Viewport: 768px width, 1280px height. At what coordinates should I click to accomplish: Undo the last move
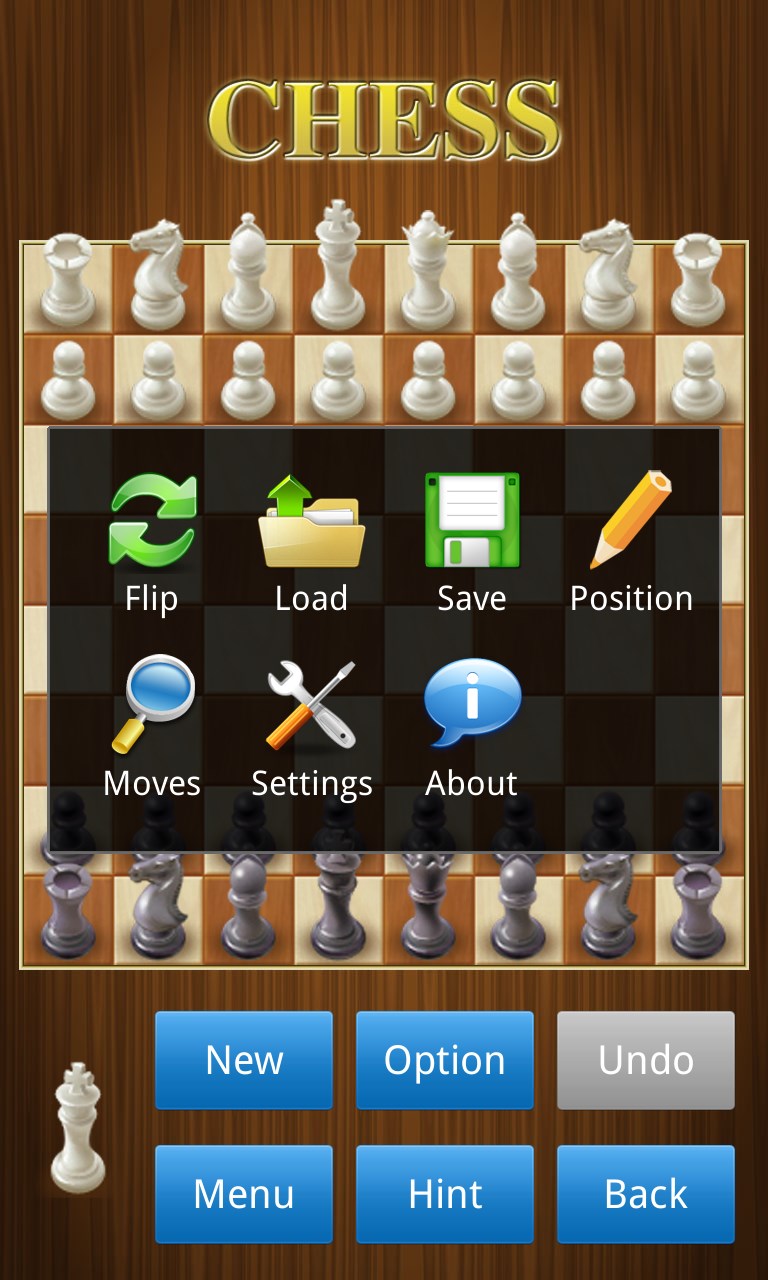pyautogui.click(x=646, y=1060)
